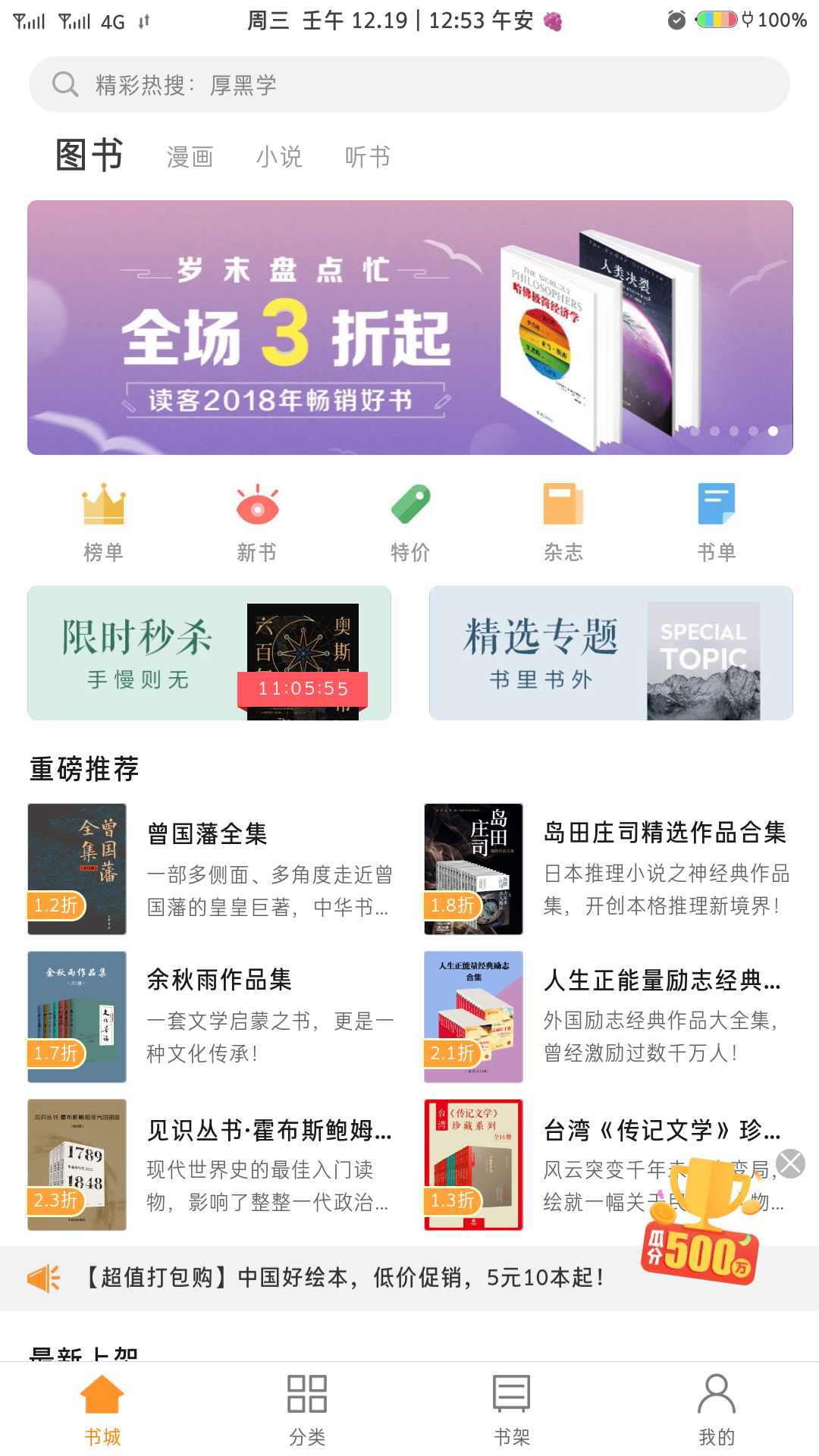Open the 限时秒杀 flash sale card
The image size is (819, 1456).
coord(209,653)
